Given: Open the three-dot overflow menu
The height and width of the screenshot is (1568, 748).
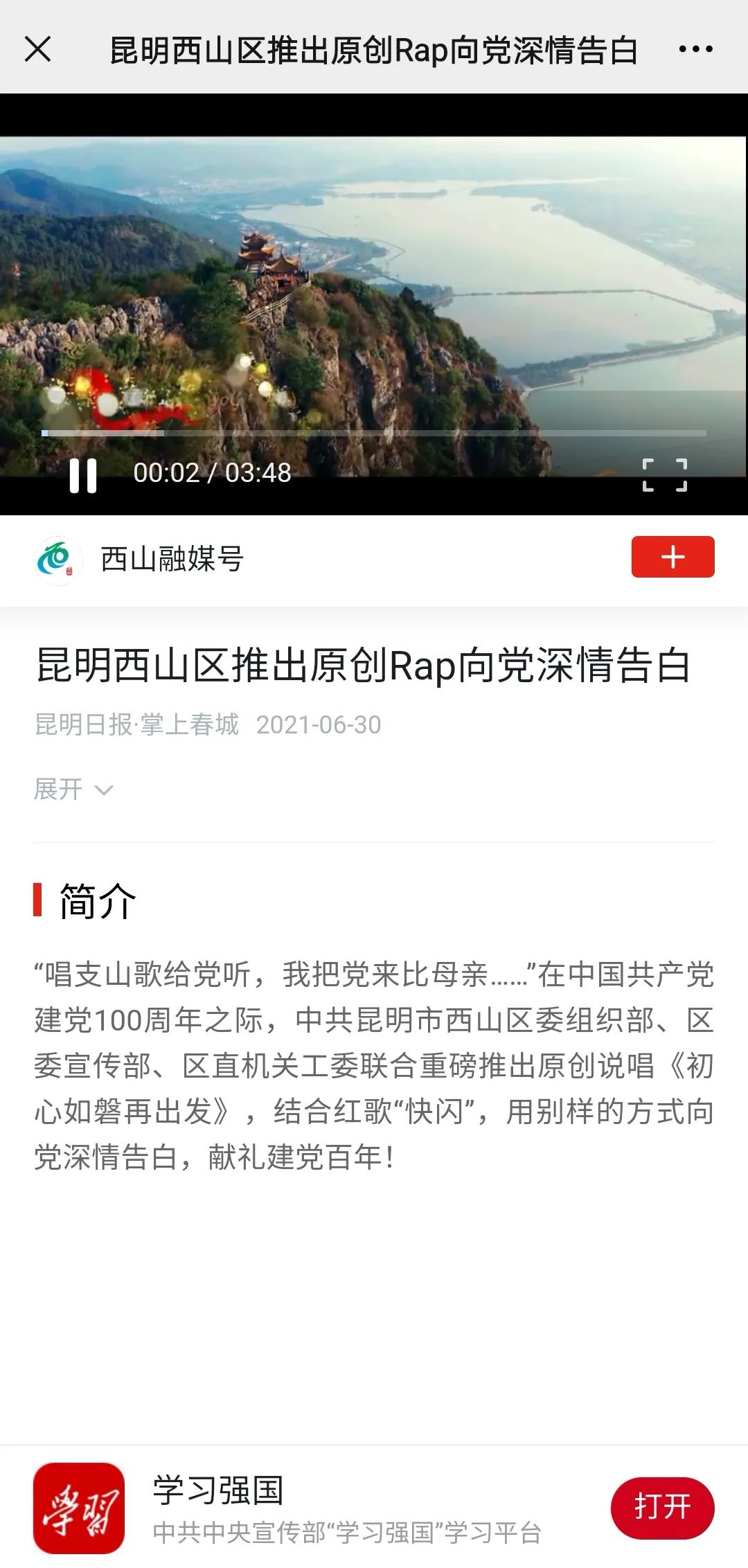Looking at the screenshot, I should click(695, 49).
